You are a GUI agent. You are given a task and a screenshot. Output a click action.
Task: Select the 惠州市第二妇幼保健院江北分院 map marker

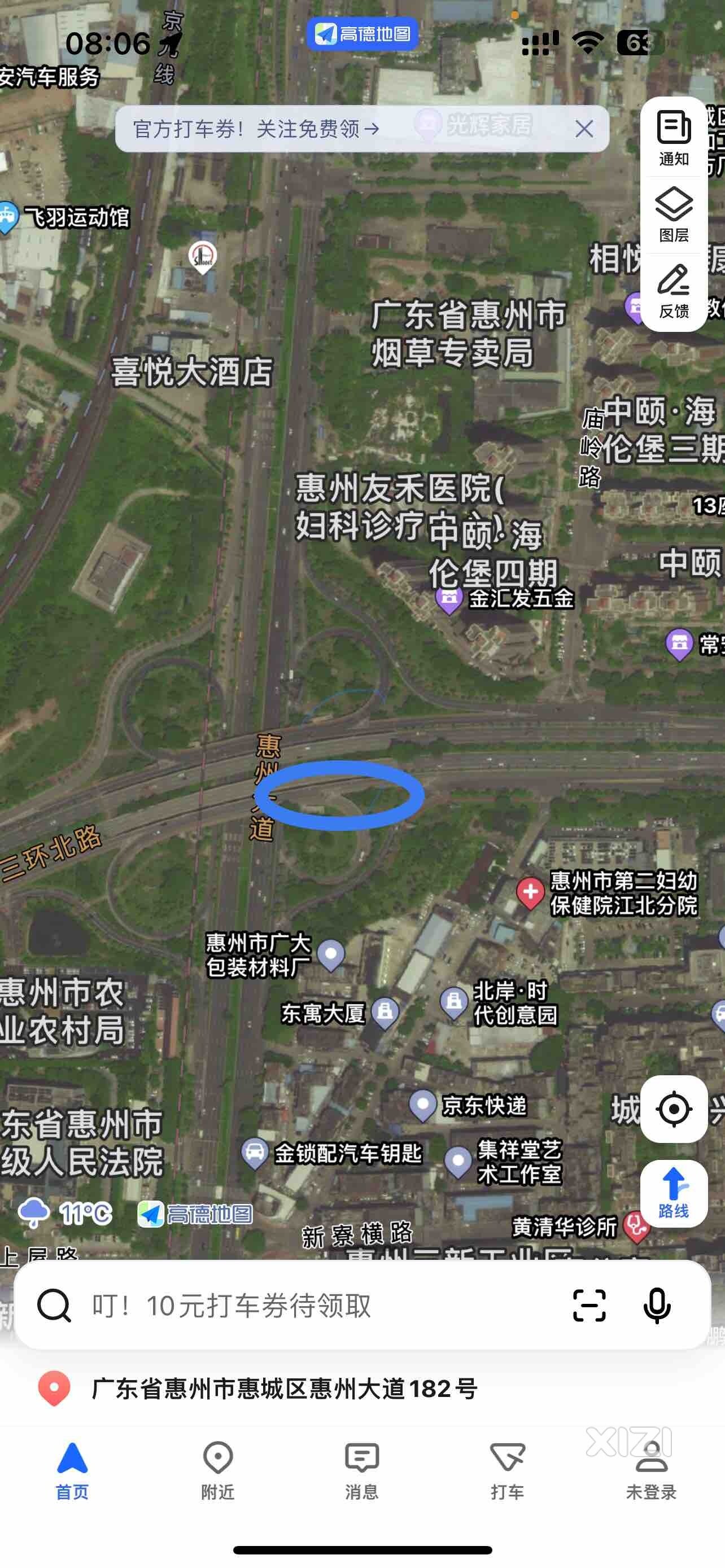click(x=530, y=893)
